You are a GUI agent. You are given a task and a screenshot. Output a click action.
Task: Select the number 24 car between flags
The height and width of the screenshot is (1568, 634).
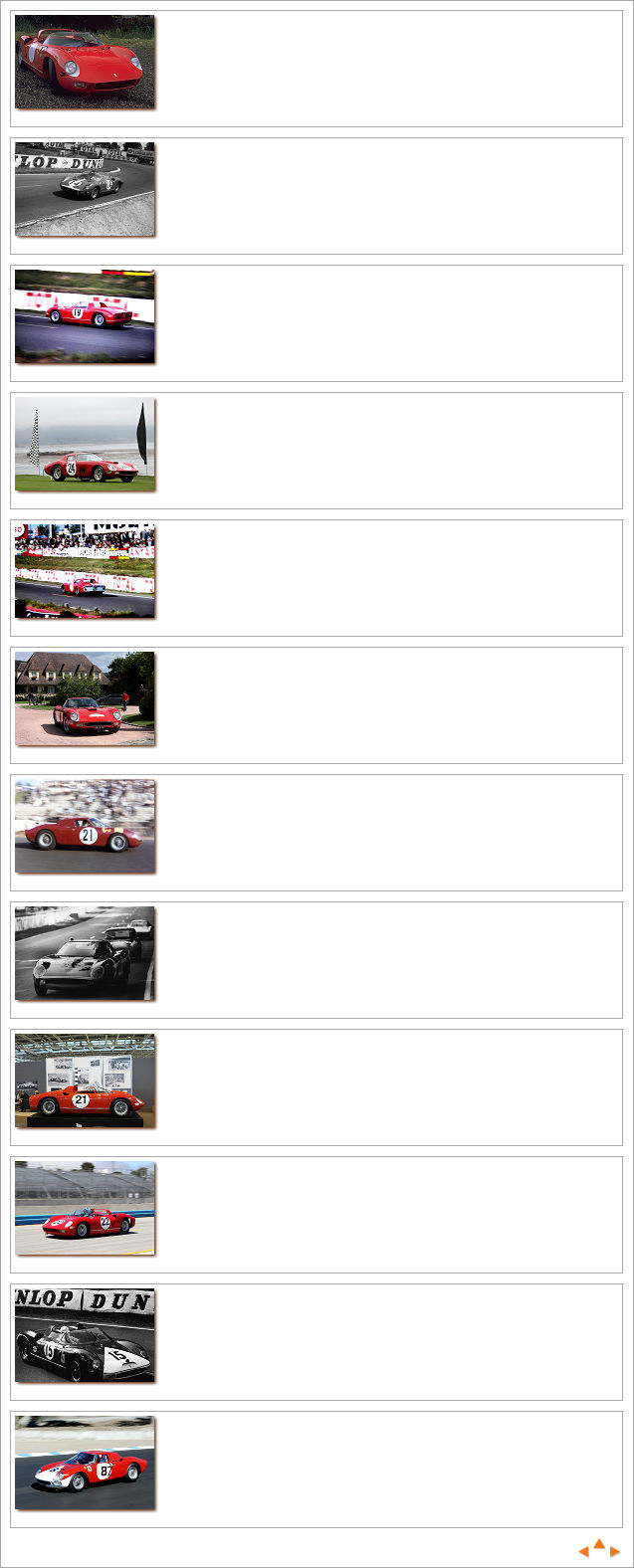[x=85, y=444]
